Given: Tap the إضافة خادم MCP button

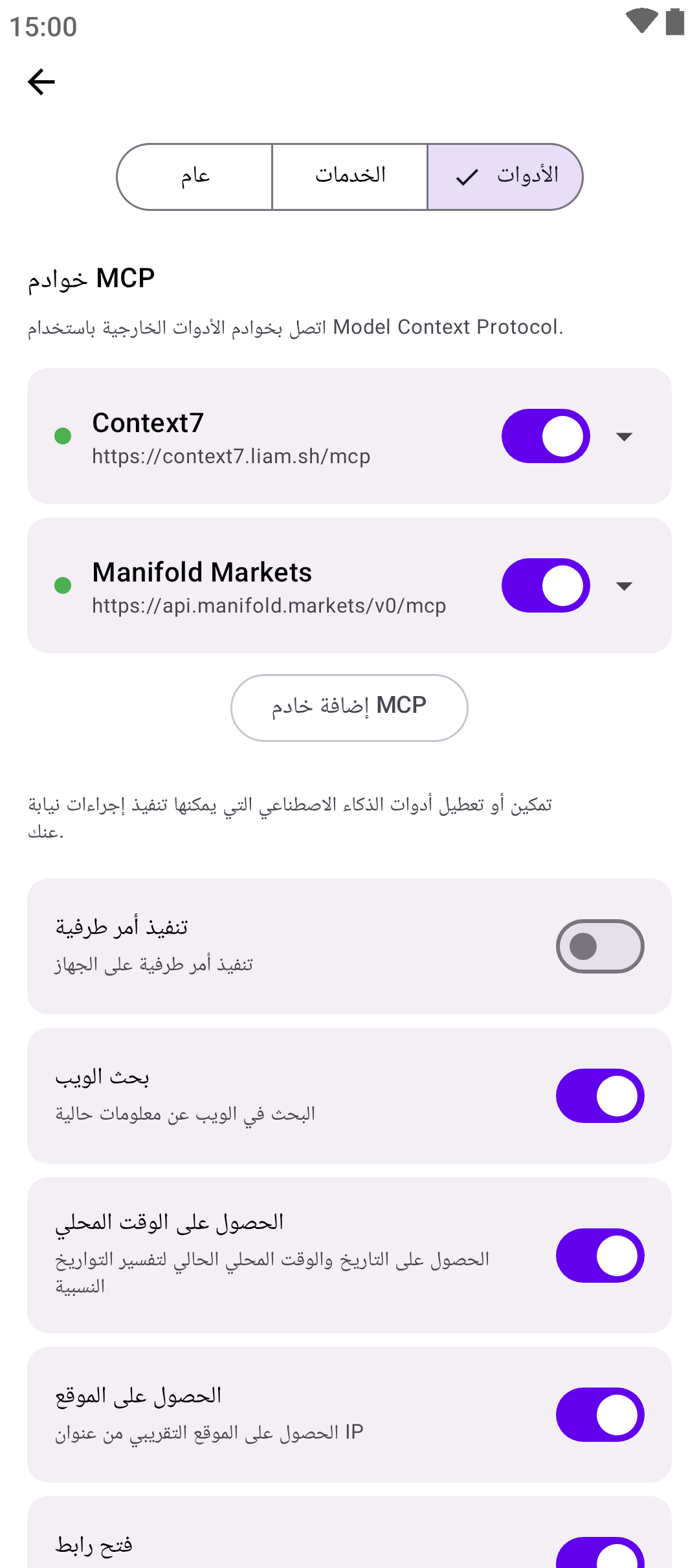Looking at the screenshot, I should click(x=349, y=708).
